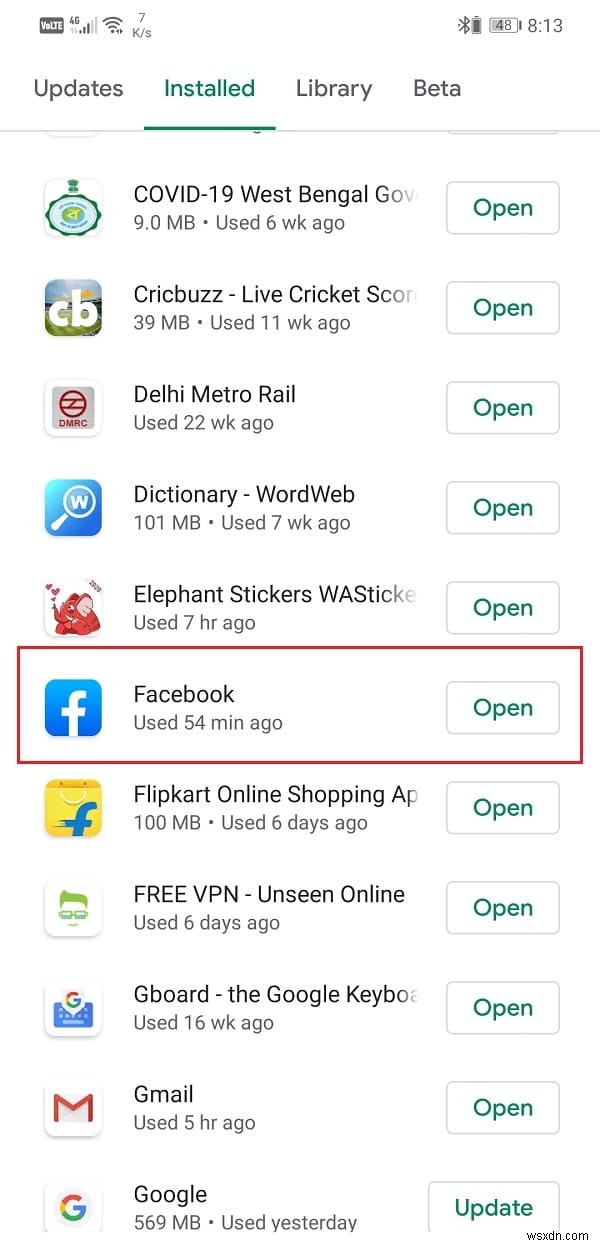Open Elephant Stickers using its Open button
The image size is (600, 1246).
[502, 608]
